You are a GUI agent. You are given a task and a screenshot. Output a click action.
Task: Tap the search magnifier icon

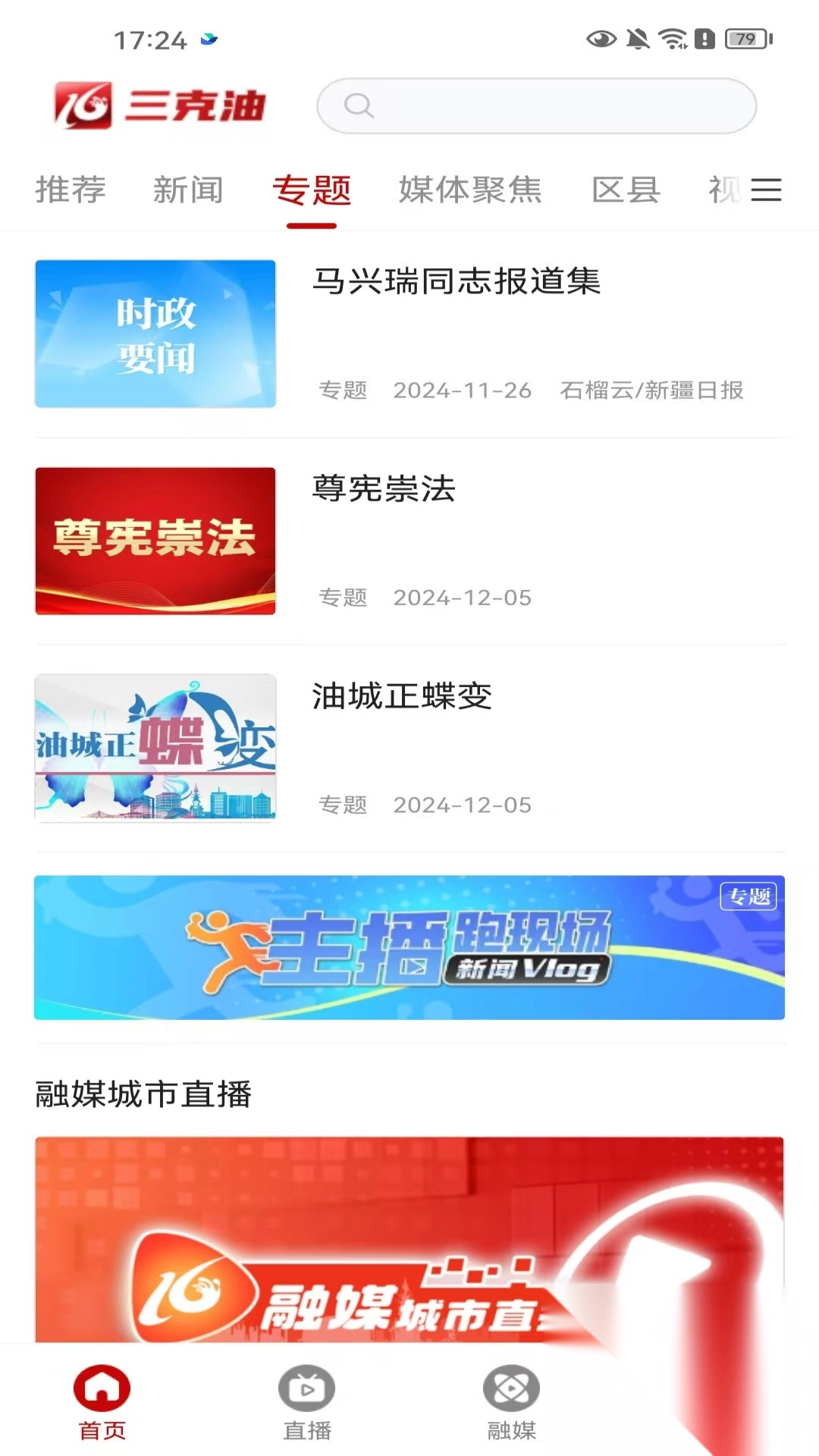click(358, 106)
